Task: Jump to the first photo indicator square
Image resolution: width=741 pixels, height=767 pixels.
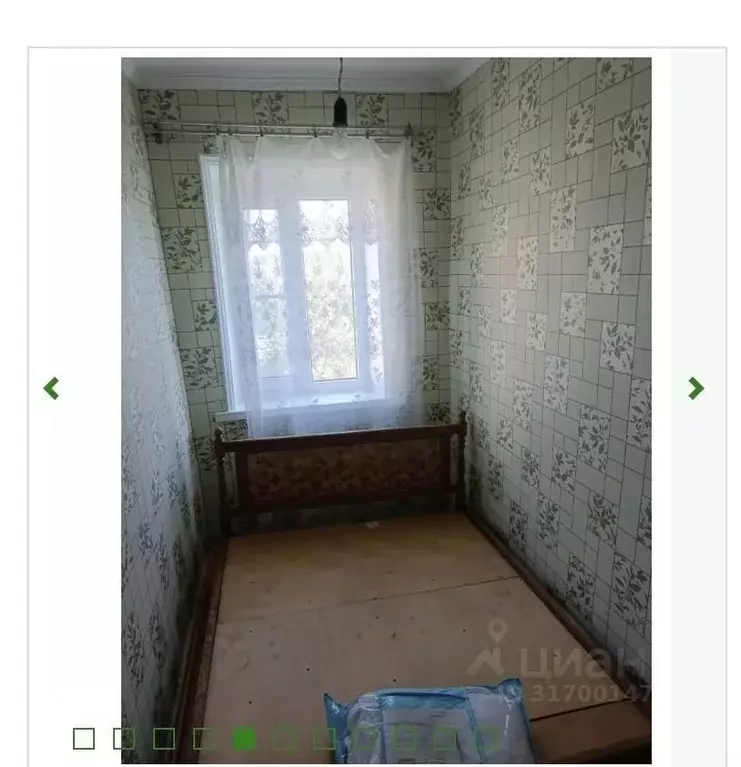Action: [x=84, y=739]
